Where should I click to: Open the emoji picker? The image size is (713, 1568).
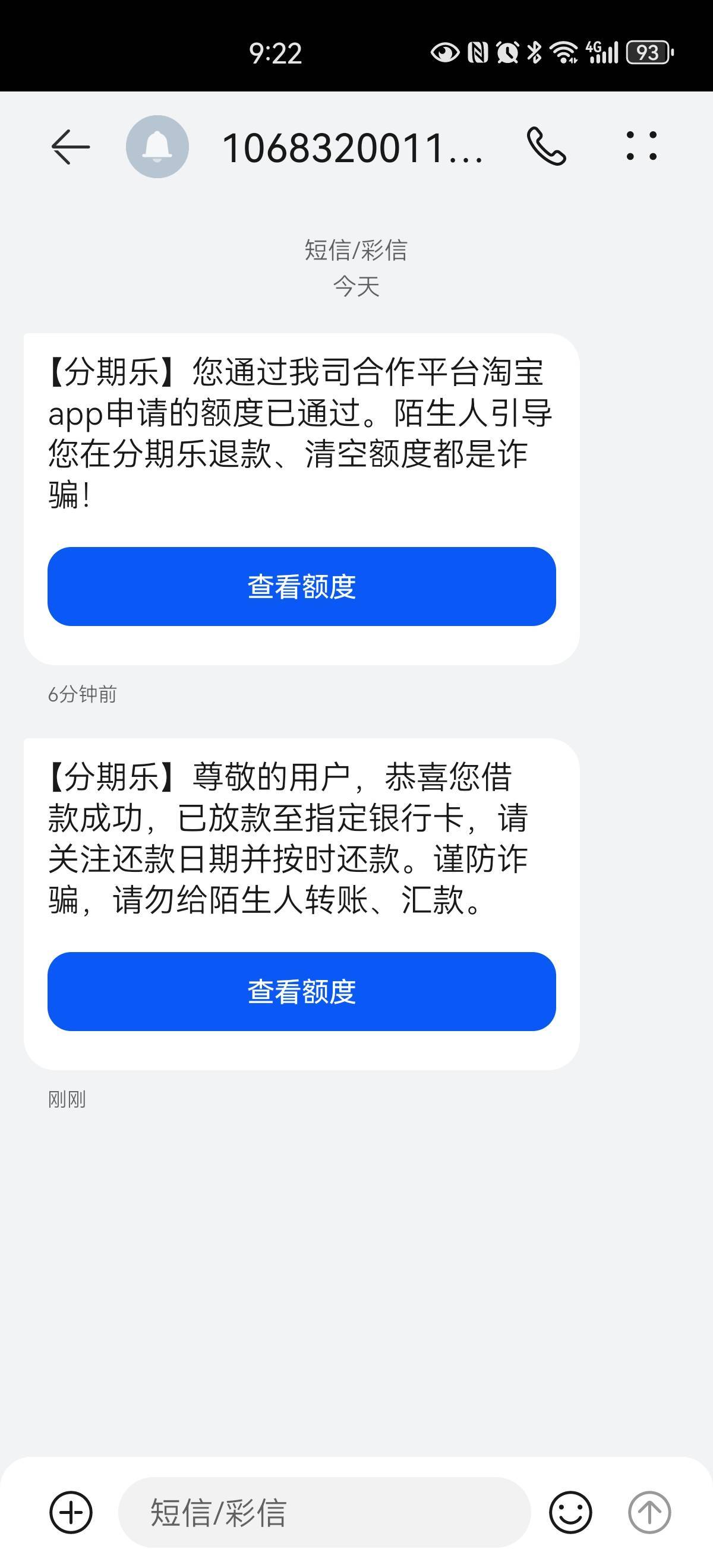pyautogui.click(x=570, y=1512)
